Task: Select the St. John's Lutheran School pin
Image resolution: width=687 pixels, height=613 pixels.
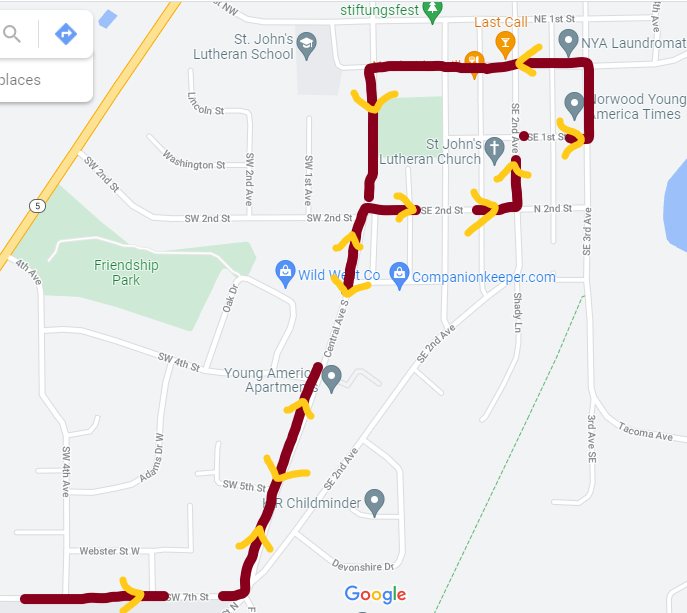Action: click(x=306, y=44)
